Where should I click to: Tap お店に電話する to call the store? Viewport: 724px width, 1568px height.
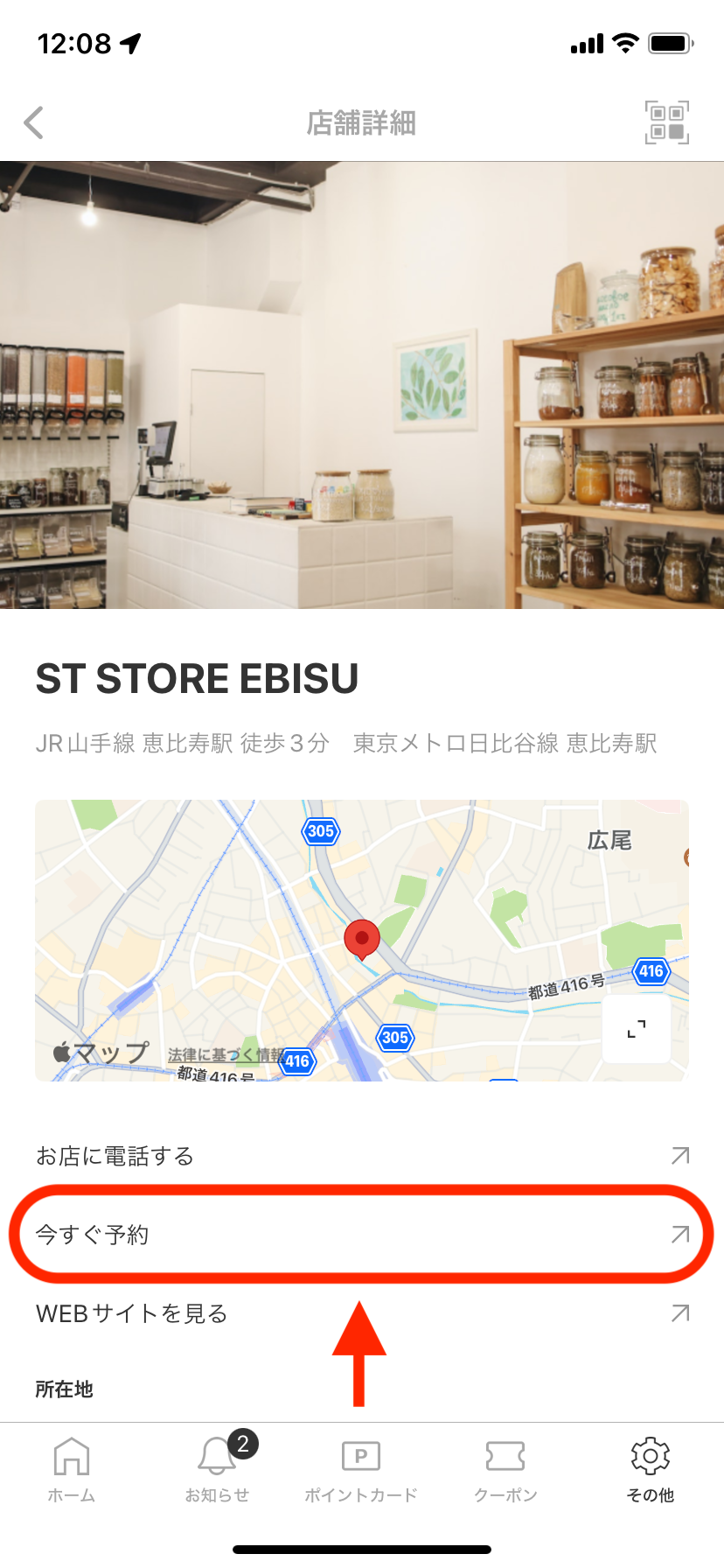pyautogui.click(x=361, y=1156)
